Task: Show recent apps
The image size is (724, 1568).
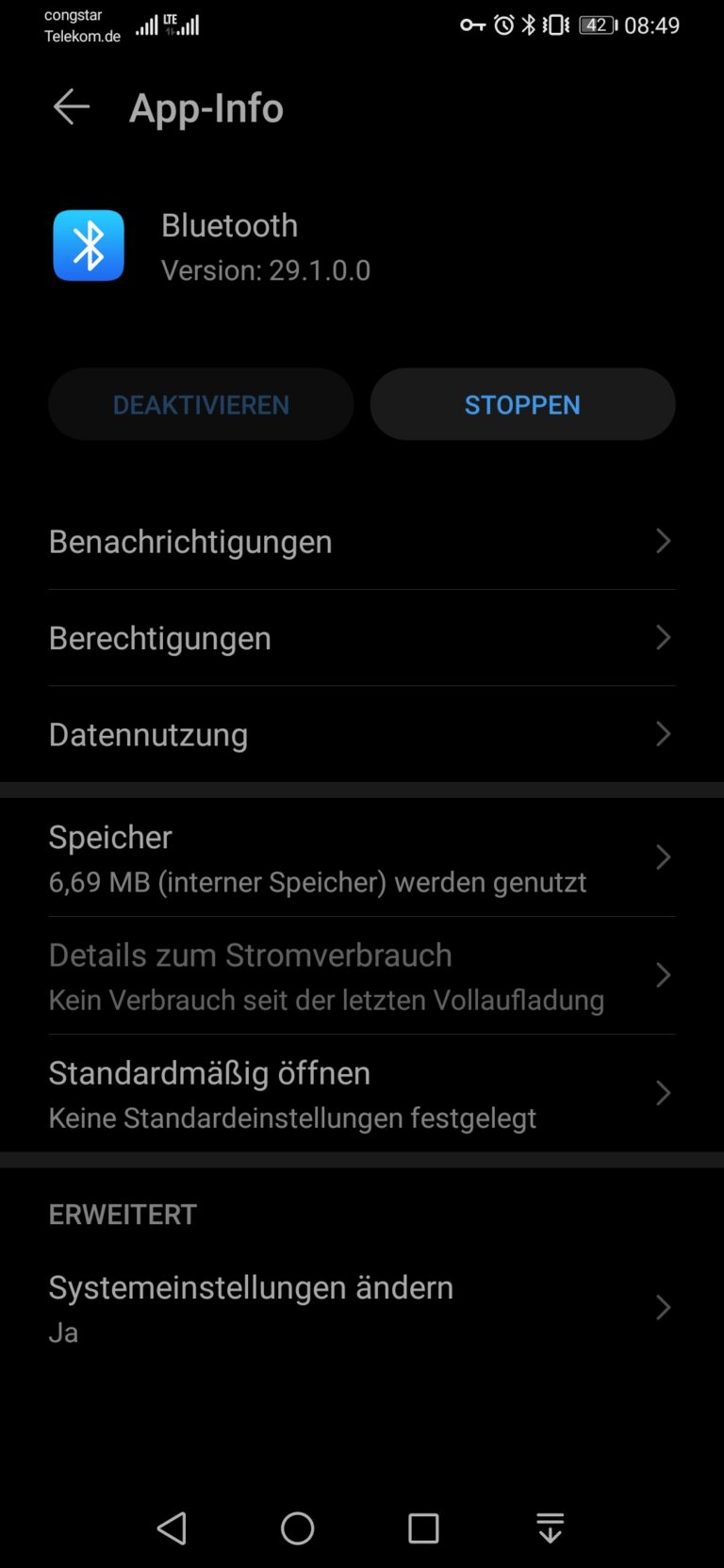Action: click(423, 1527)
